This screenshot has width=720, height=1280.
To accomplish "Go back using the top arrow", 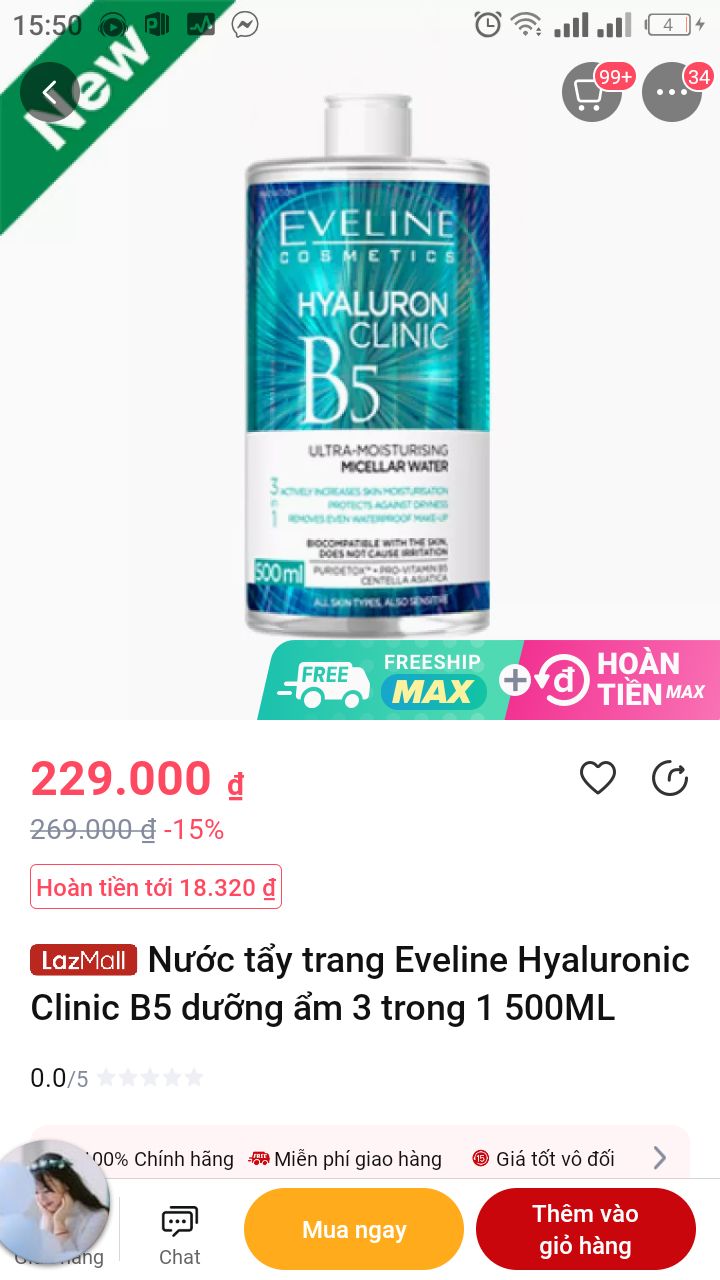I will point(50,92).
